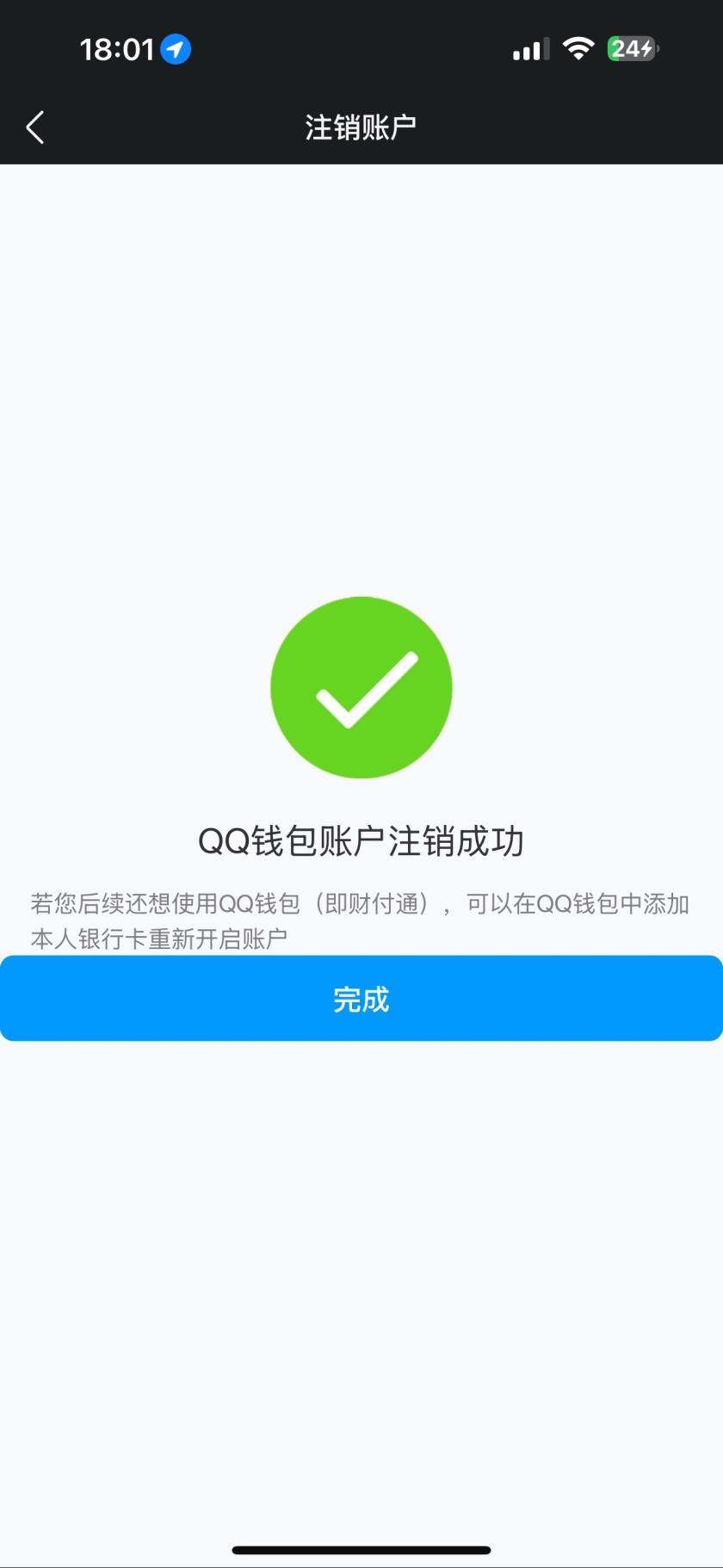Tap the charging battery icon showing 24
Viewport: 723px width, 1568px height.
click(x=633, y=49)
